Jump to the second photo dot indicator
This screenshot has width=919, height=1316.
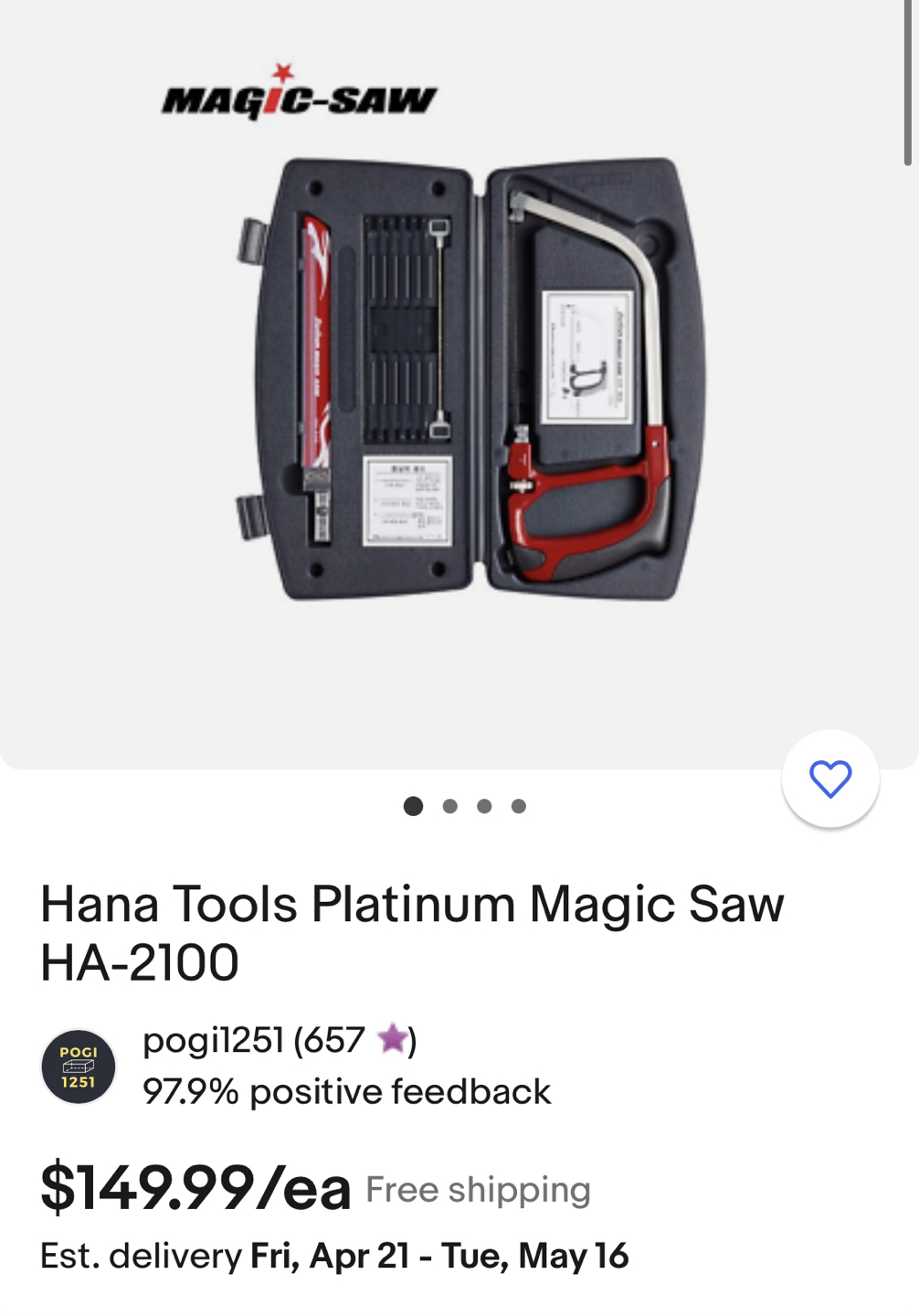(449, 806)
